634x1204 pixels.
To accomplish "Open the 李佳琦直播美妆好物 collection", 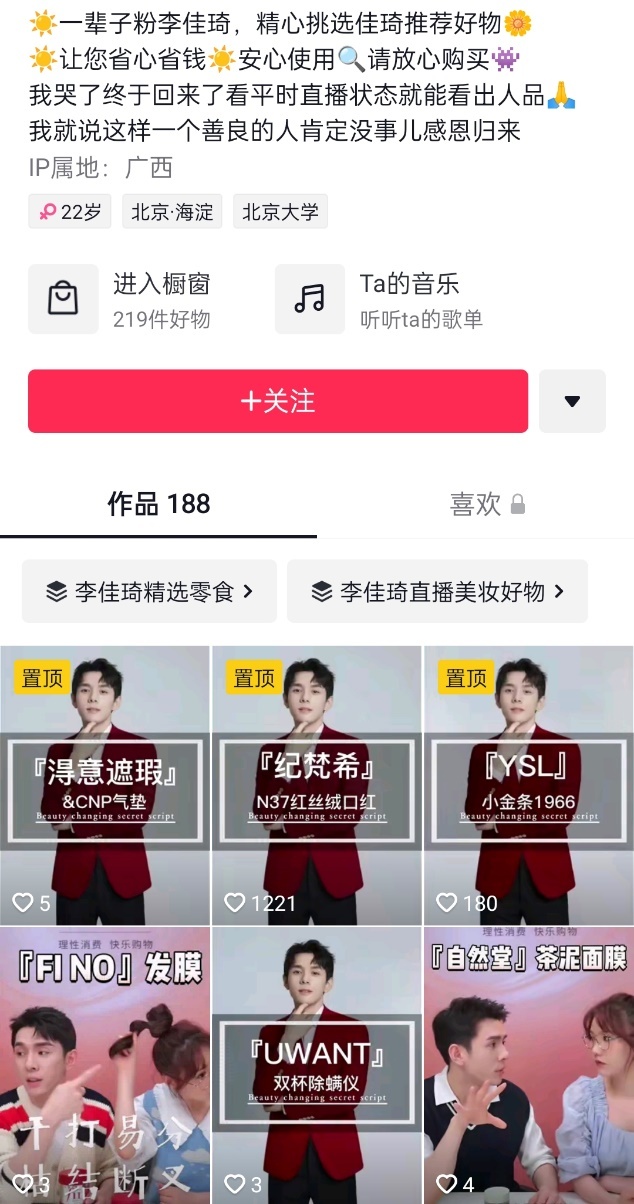I will tap(437, 592).
